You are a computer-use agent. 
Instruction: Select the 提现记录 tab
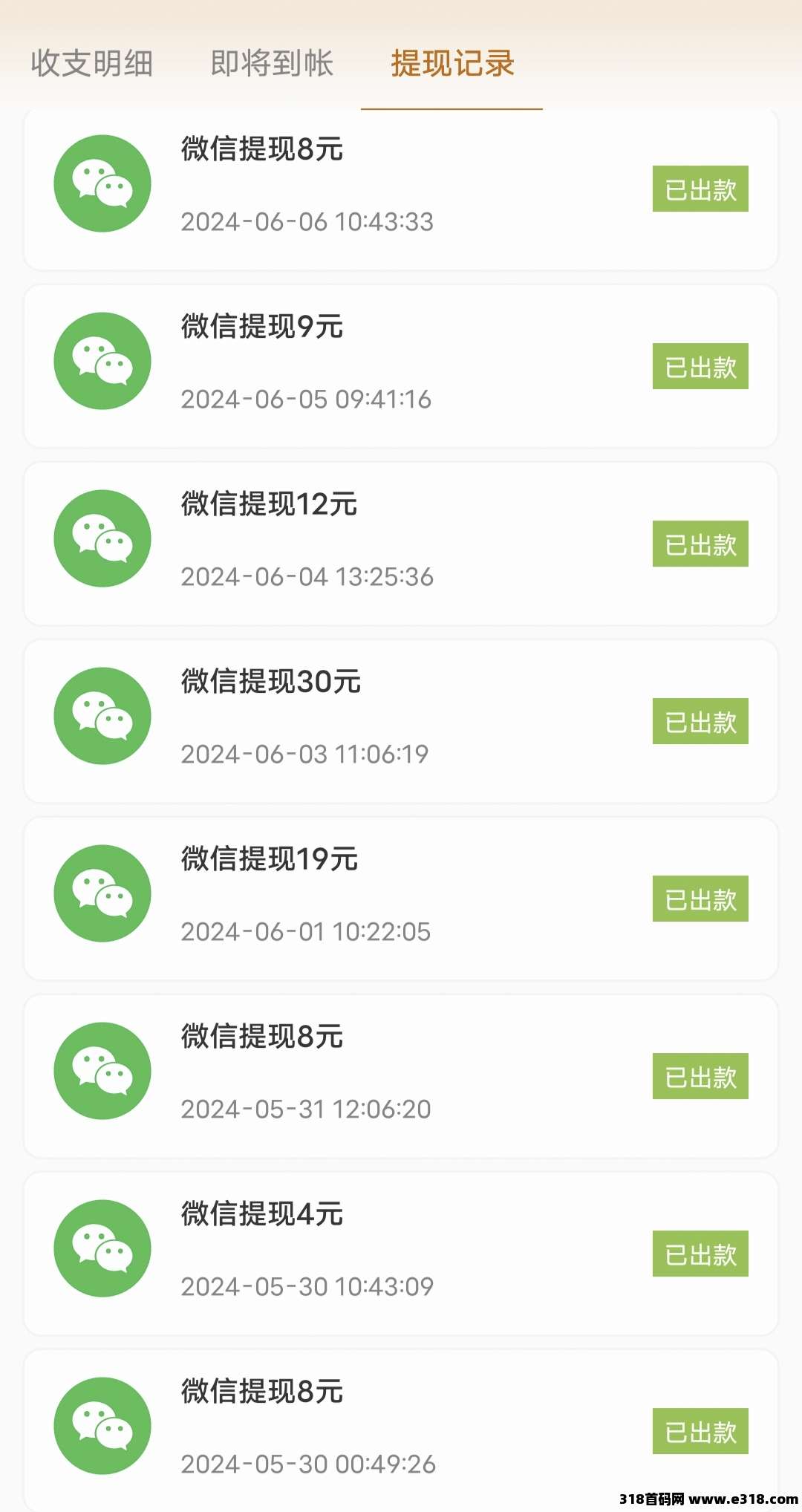coord(452,63)
